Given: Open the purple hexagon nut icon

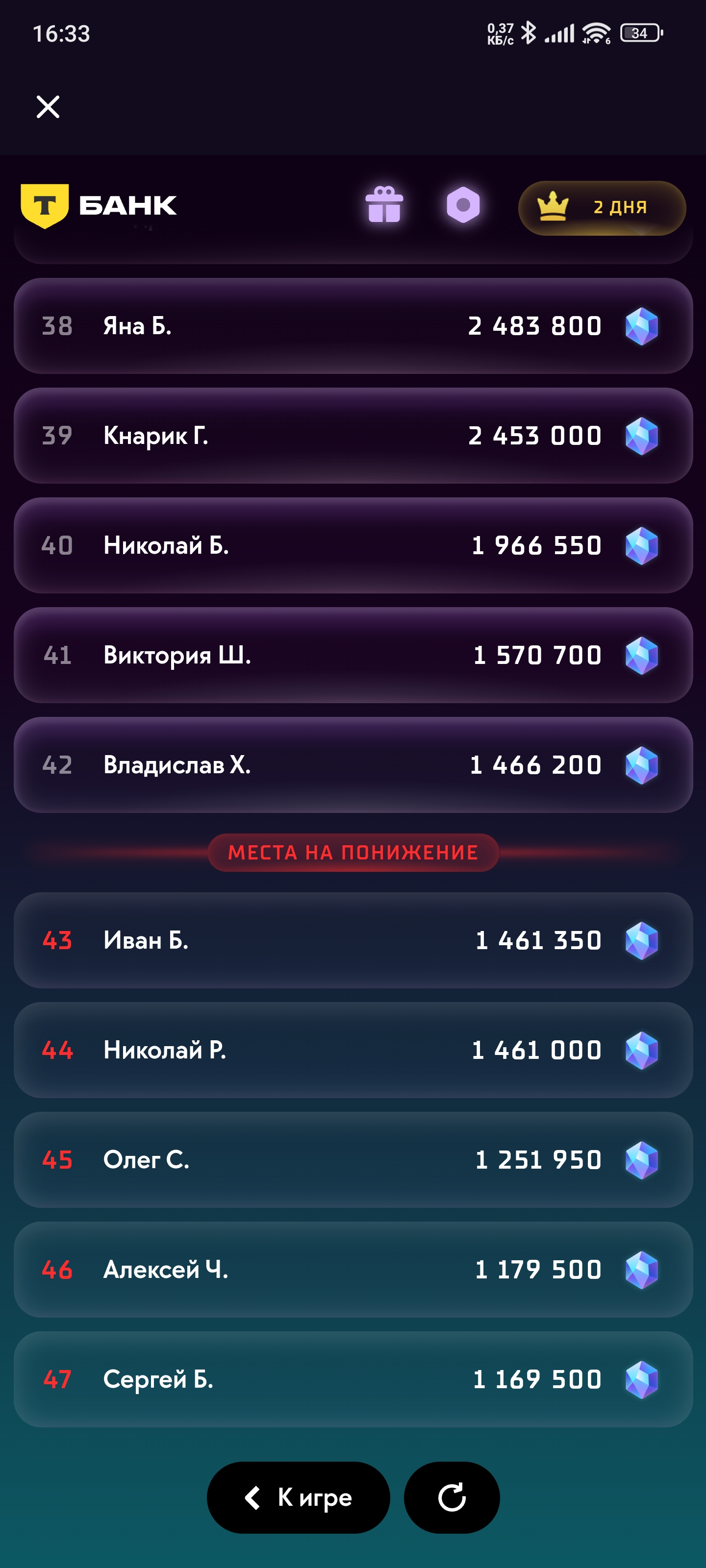Looking at the screenshot, I should pos(463,204).
